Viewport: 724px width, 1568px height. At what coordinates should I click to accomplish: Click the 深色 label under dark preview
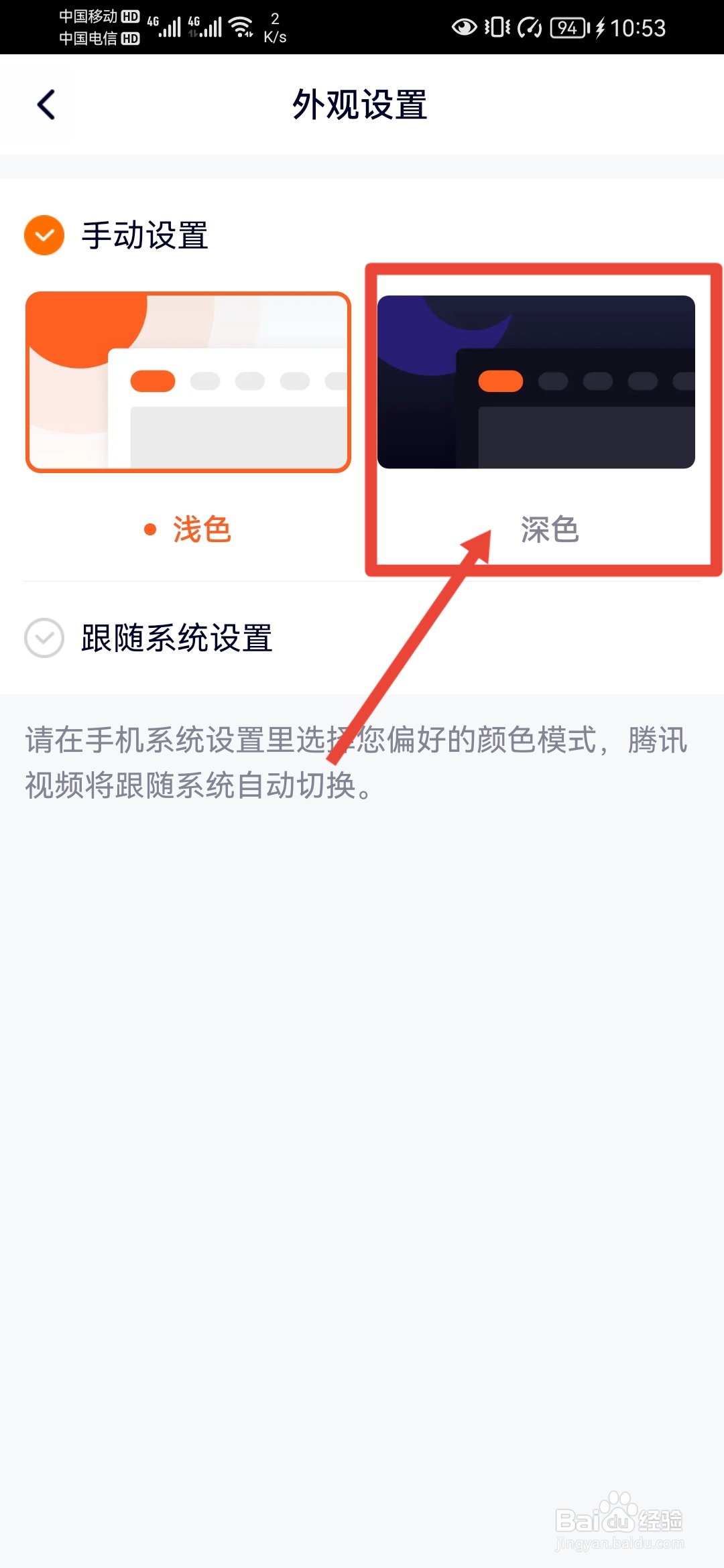tap(550, 529)
